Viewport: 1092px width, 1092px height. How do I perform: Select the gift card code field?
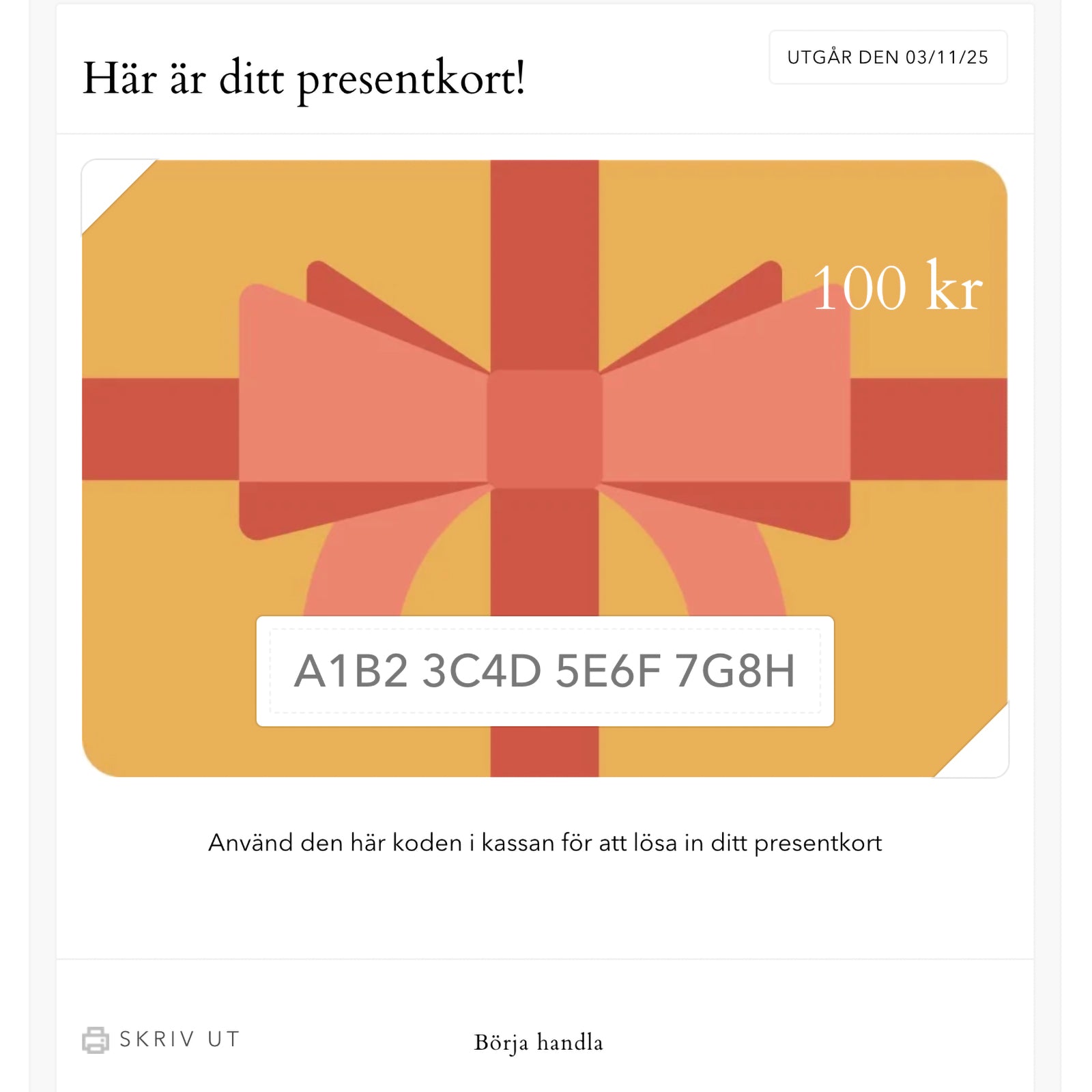[545, 671]
